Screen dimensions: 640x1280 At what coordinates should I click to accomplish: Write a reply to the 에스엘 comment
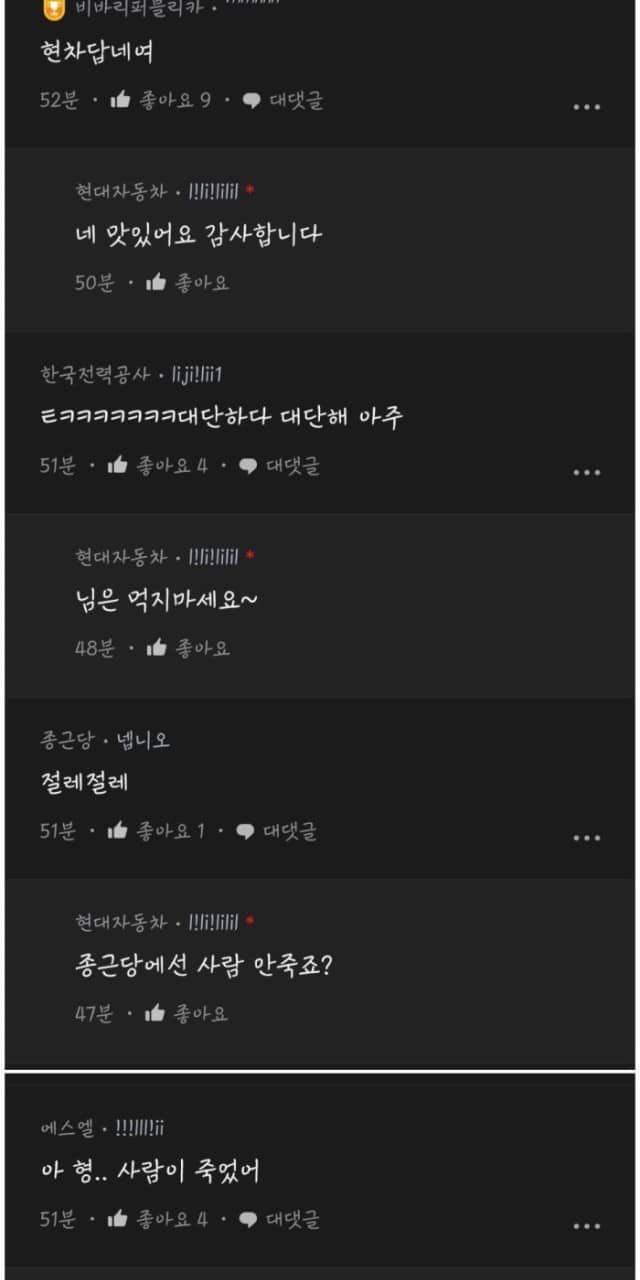click(280, 1219)
